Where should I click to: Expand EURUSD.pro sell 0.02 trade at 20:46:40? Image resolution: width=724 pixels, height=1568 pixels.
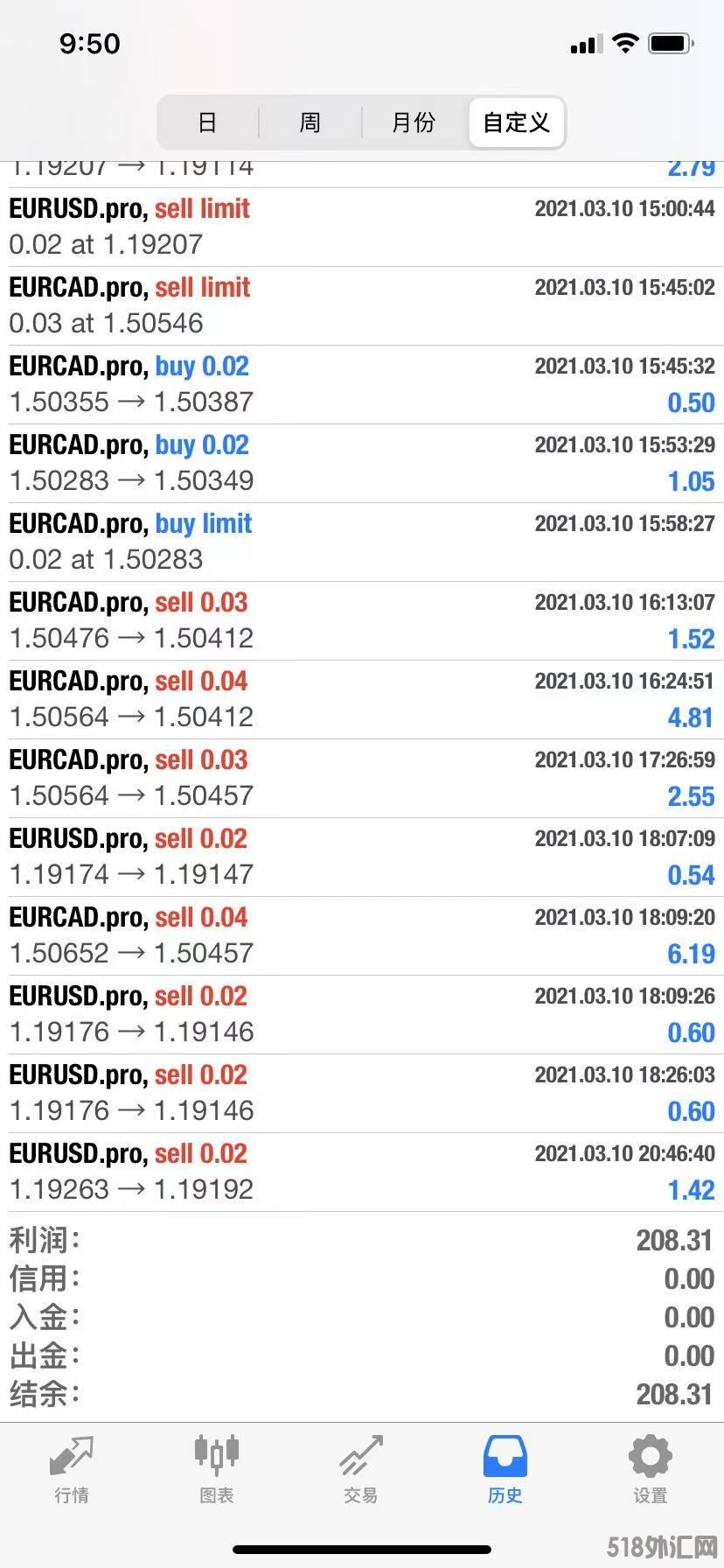pos(362,1172)
